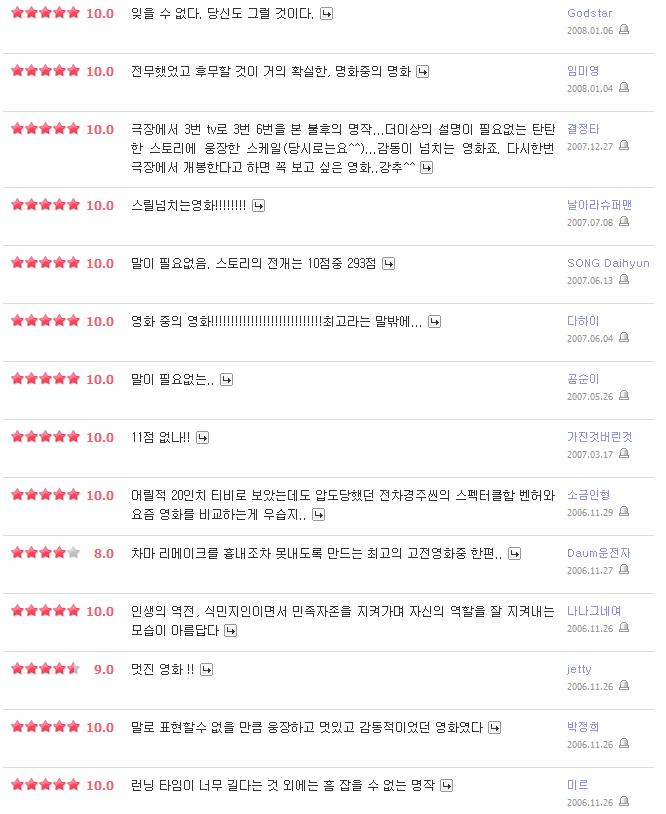666x814 pixels.
Task: View reviewer 임미영's profile
Action: click(x=582, y=71)
